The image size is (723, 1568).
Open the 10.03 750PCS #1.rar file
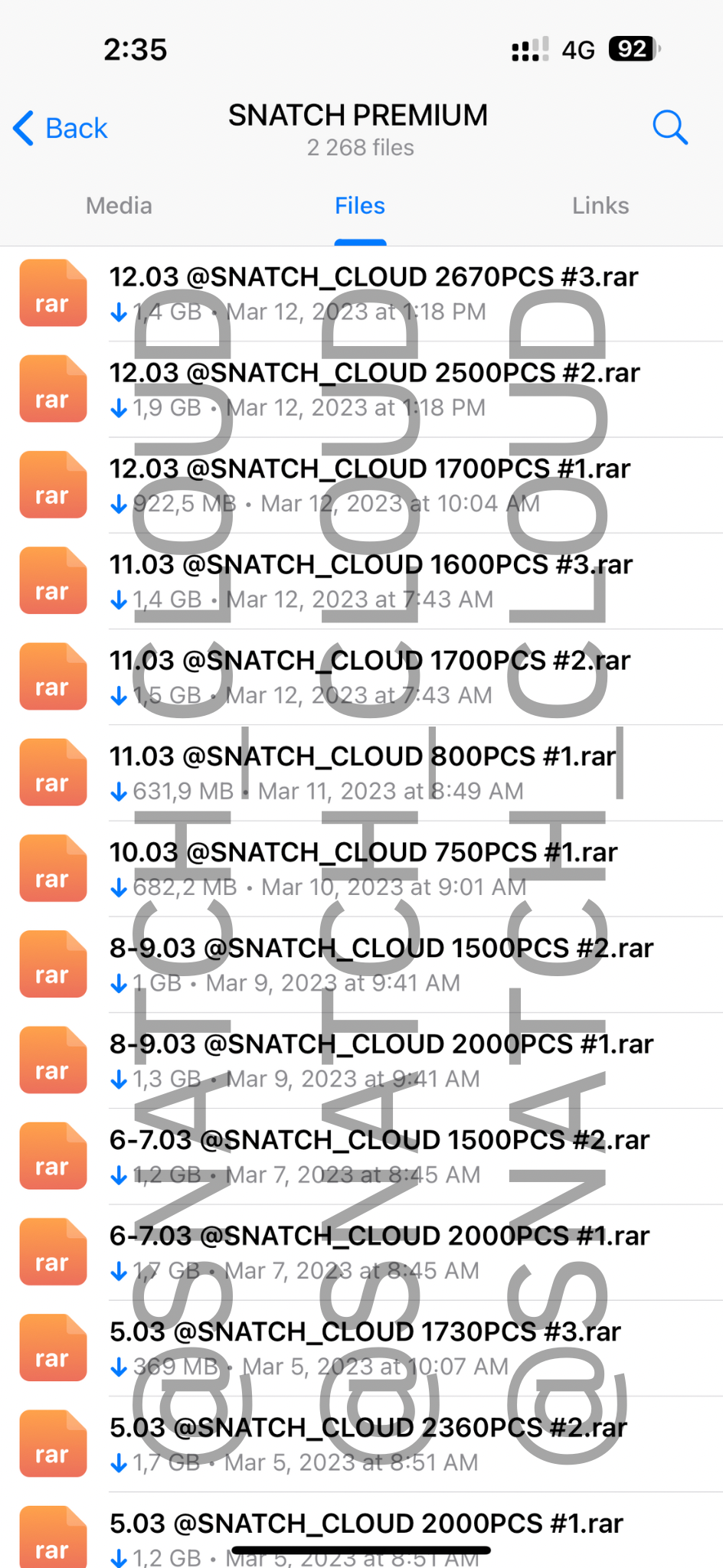[x=361, y=869]
